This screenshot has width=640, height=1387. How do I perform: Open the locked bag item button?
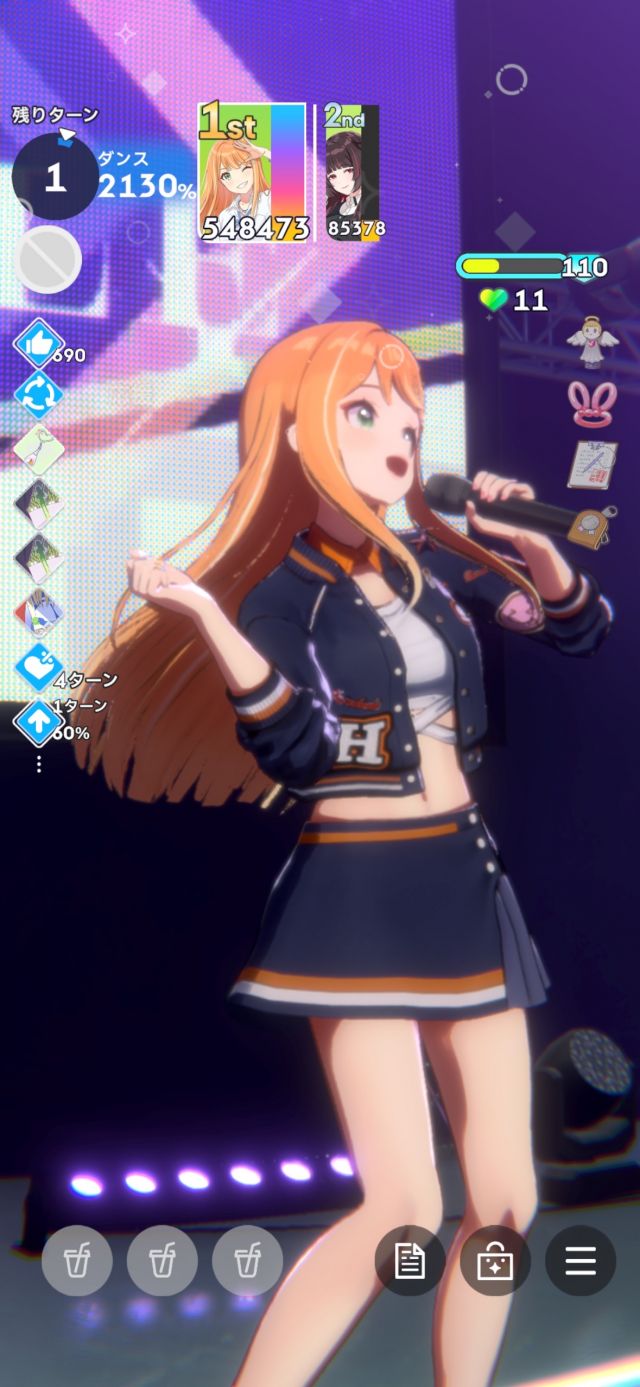pyautogui.click(x=495, y=1261)
